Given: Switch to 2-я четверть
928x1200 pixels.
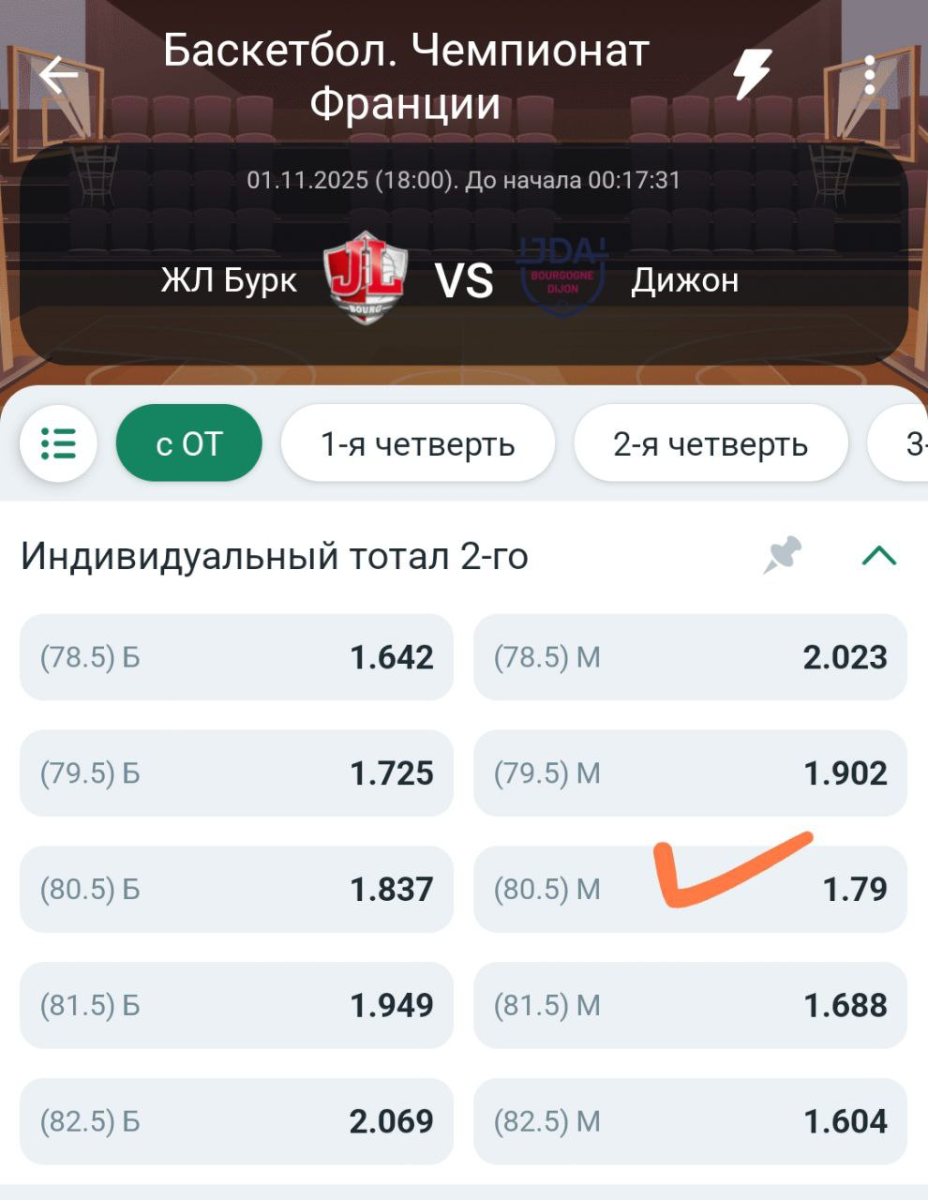Looking at the screenshot, I should point(710,443).
